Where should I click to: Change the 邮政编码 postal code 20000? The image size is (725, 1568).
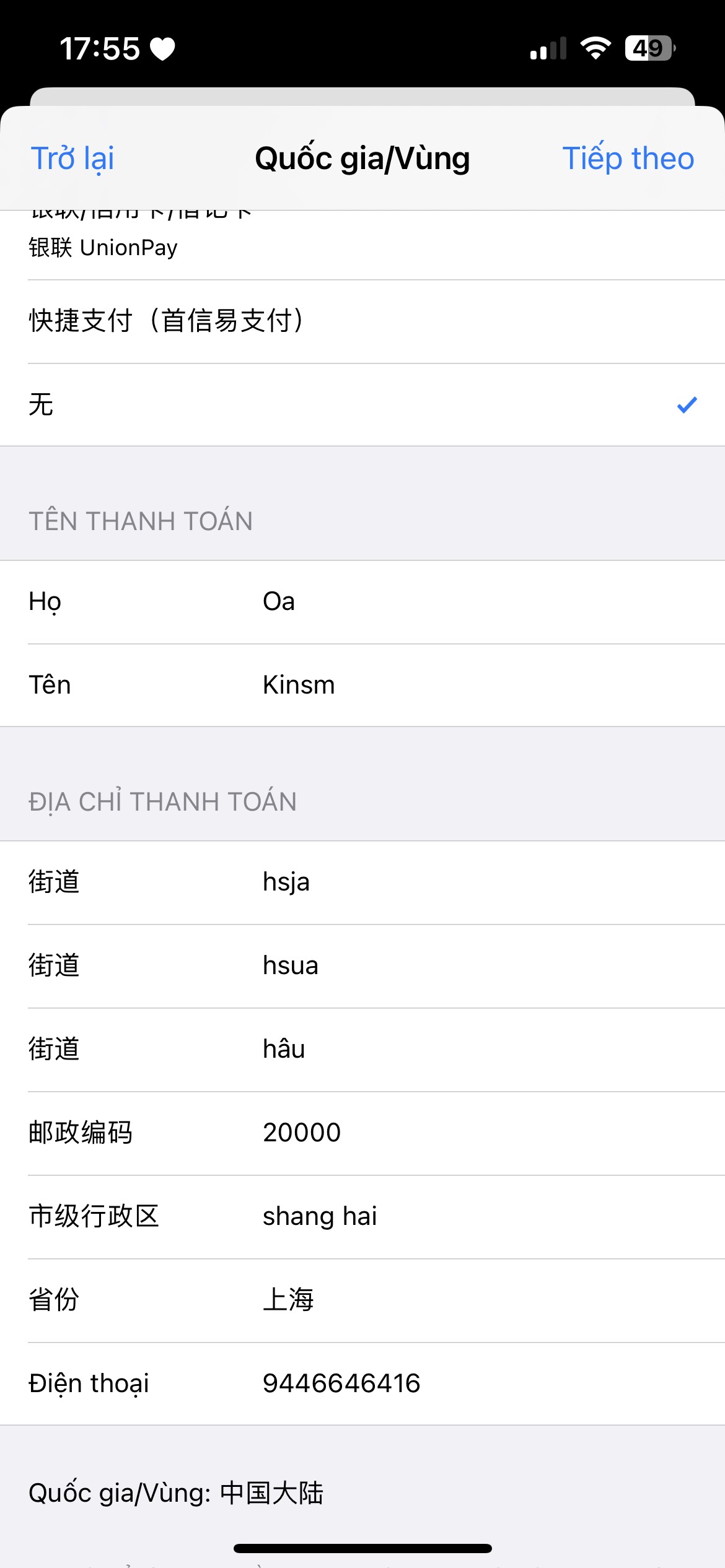pyautogui.click(x=434, y=1133)
